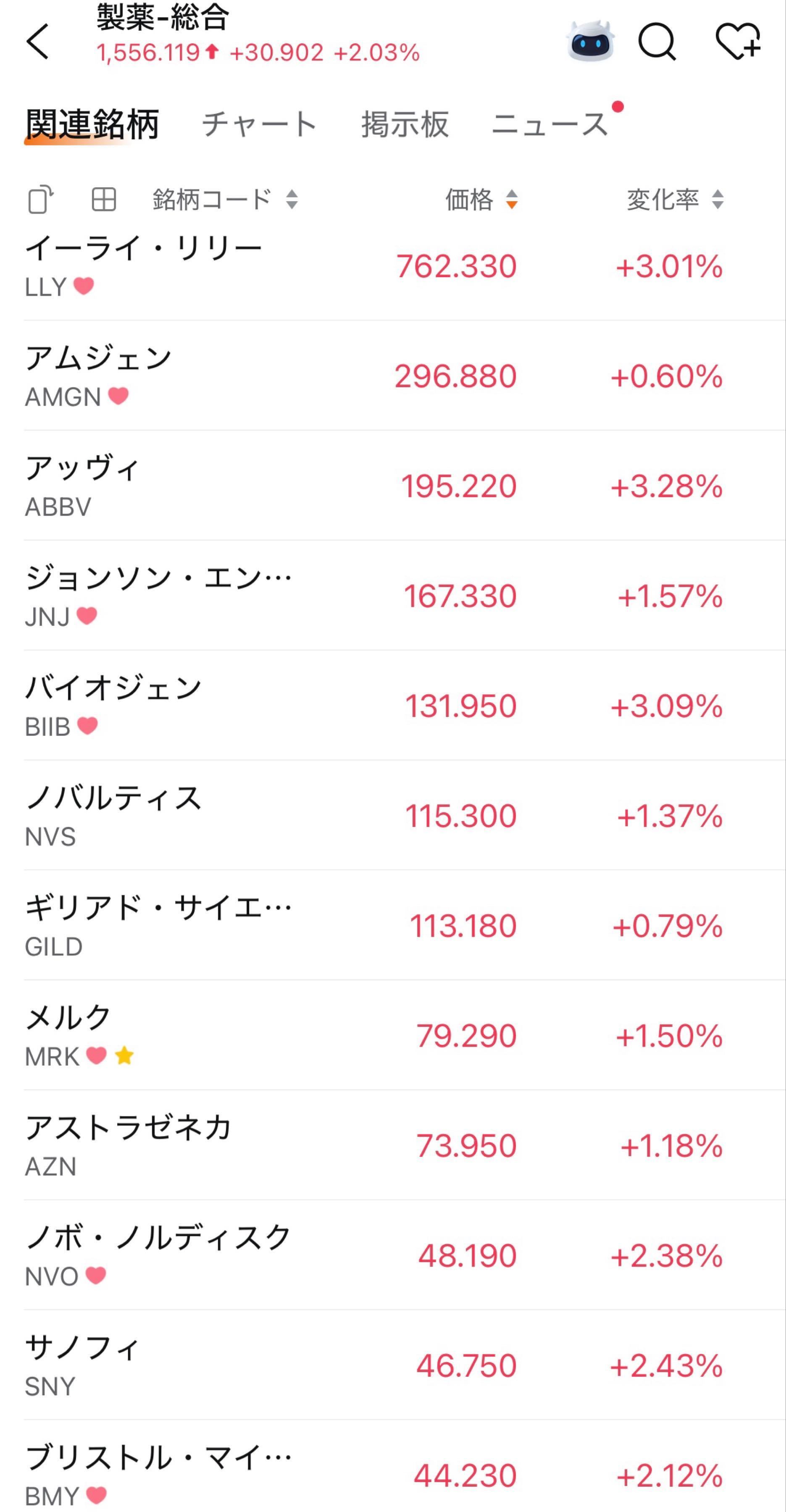Tap the star icon next to MRK
Screen dimensions: 786x1512
tap(121, 1056)
